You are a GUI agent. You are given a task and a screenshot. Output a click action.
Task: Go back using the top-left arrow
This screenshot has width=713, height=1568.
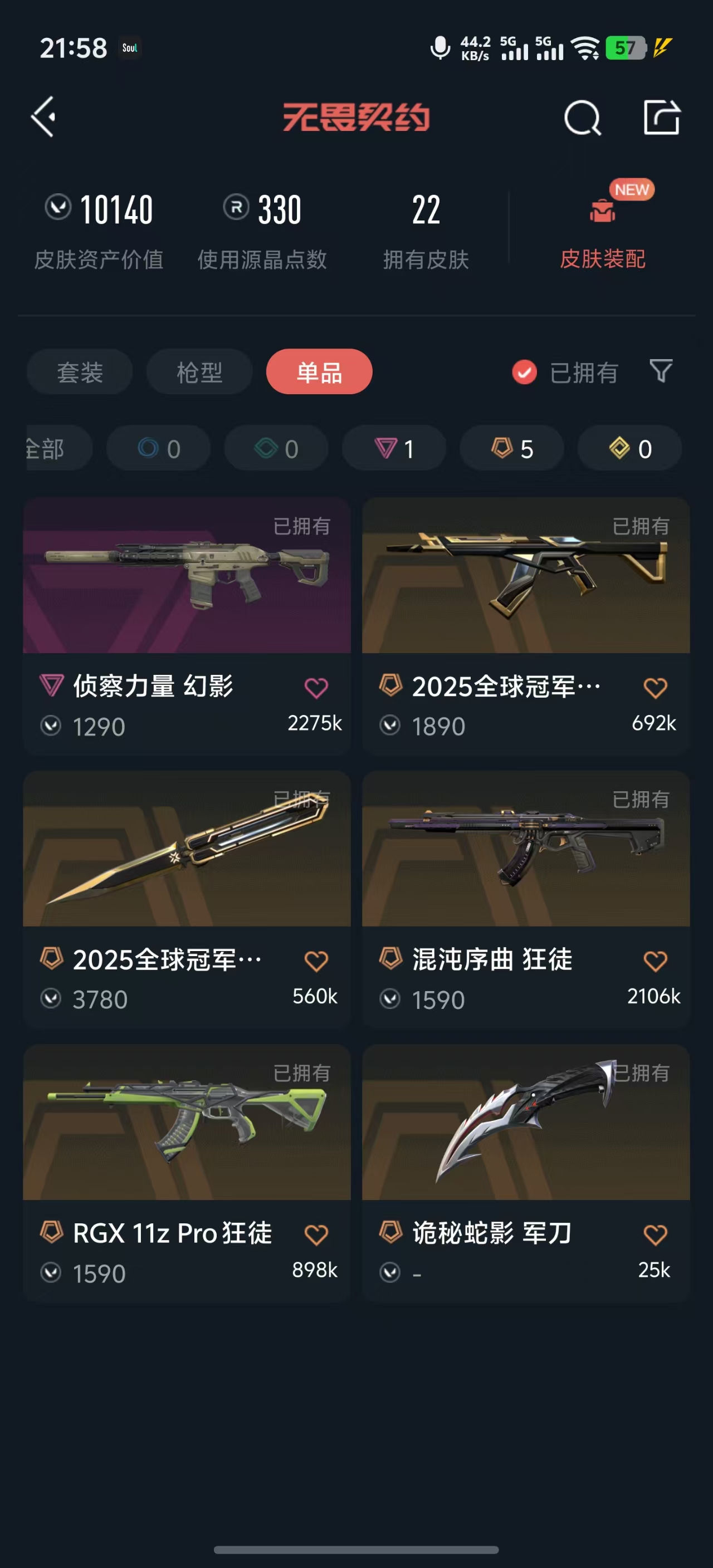coord(44,116)
